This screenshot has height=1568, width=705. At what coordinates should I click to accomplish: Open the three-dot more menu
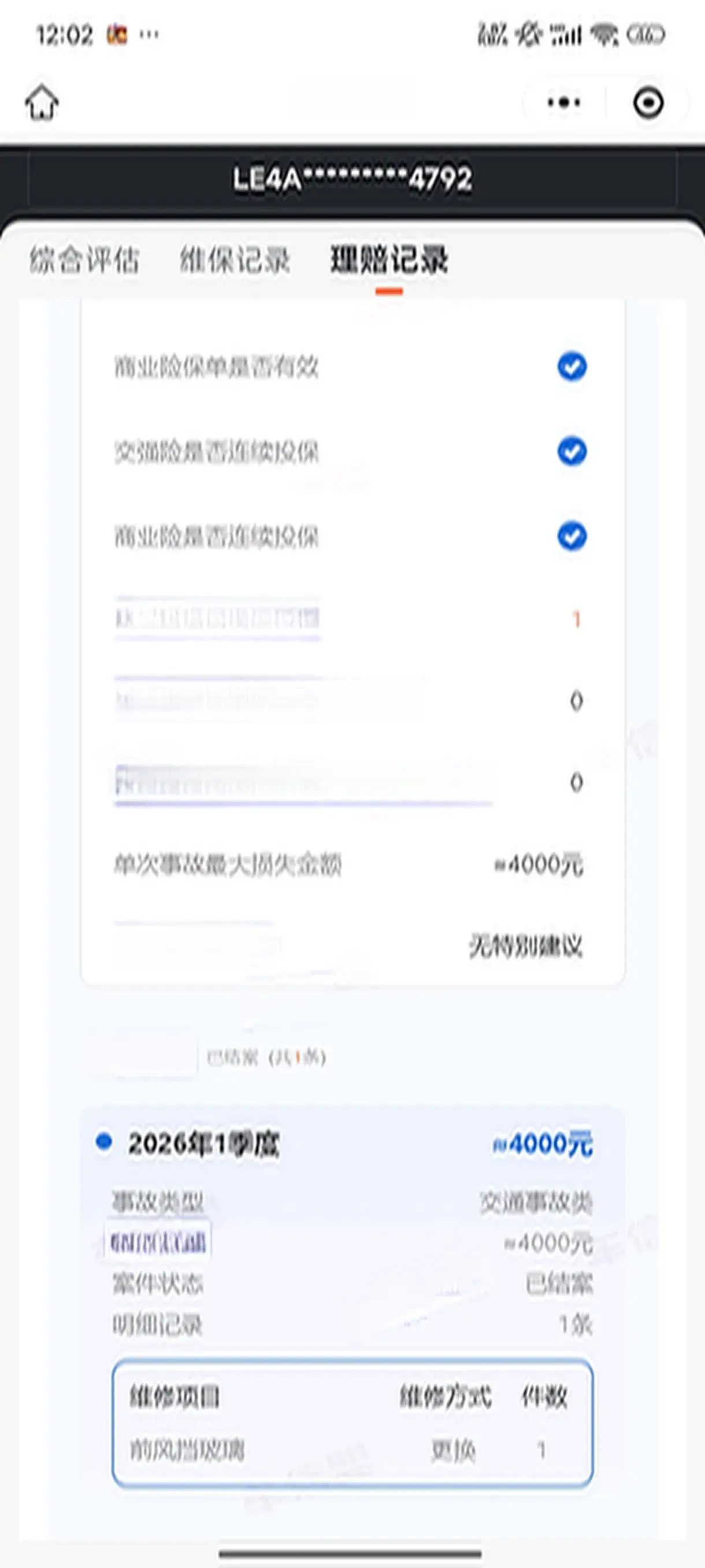(x=564, y=102)
